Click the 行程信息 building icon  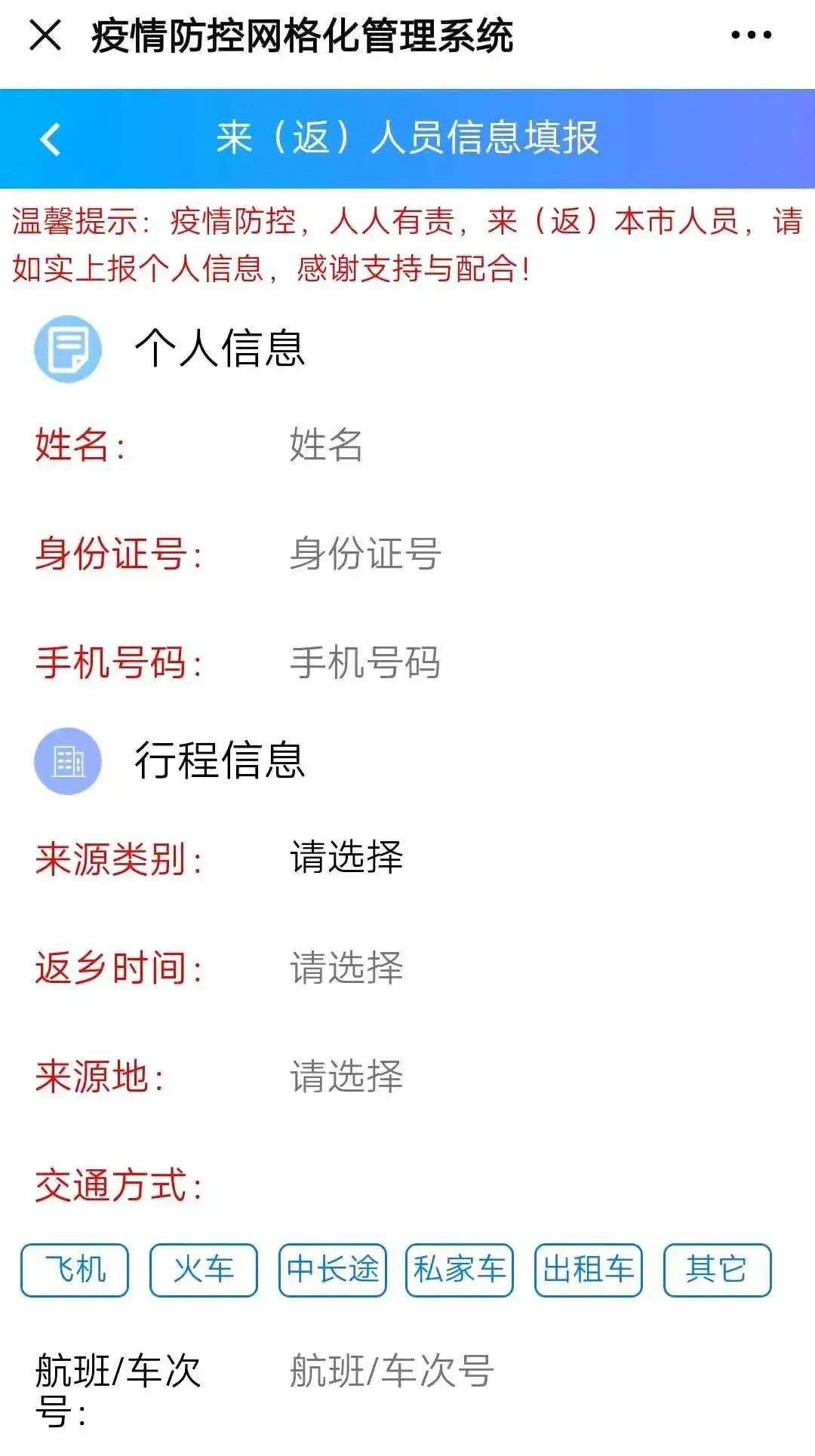tap(68, 760)
